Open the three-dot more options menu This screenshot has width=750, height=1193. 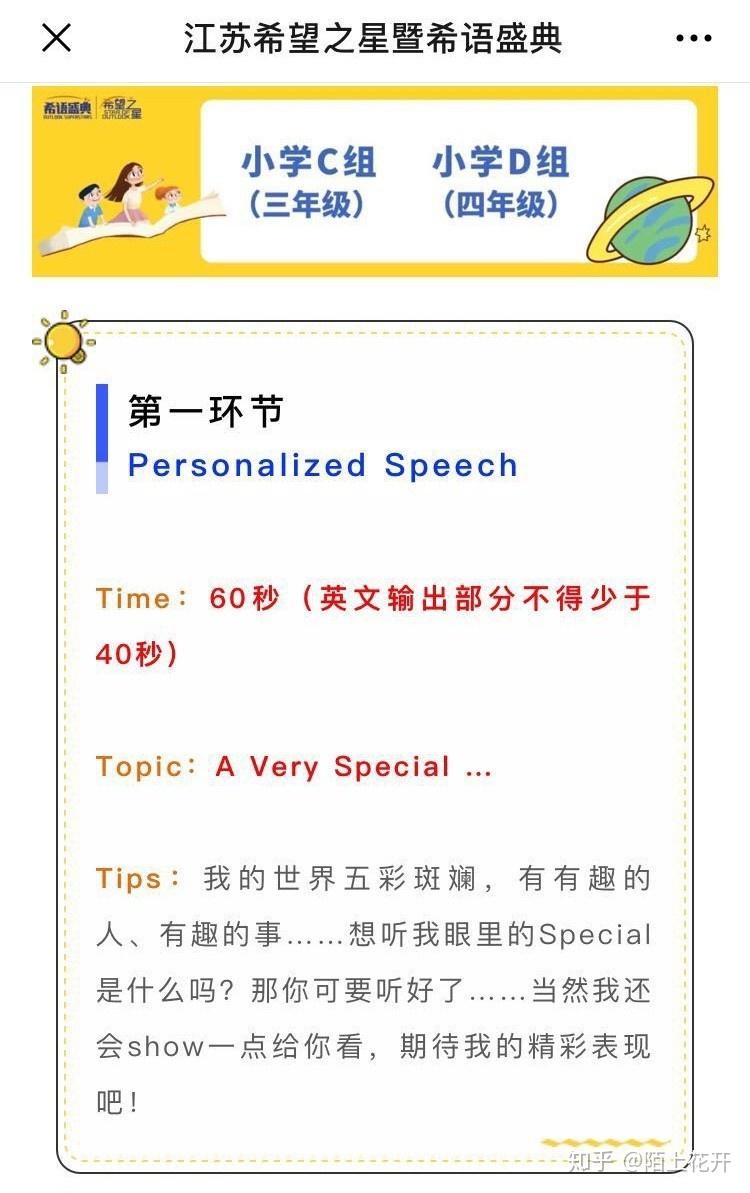693,39
